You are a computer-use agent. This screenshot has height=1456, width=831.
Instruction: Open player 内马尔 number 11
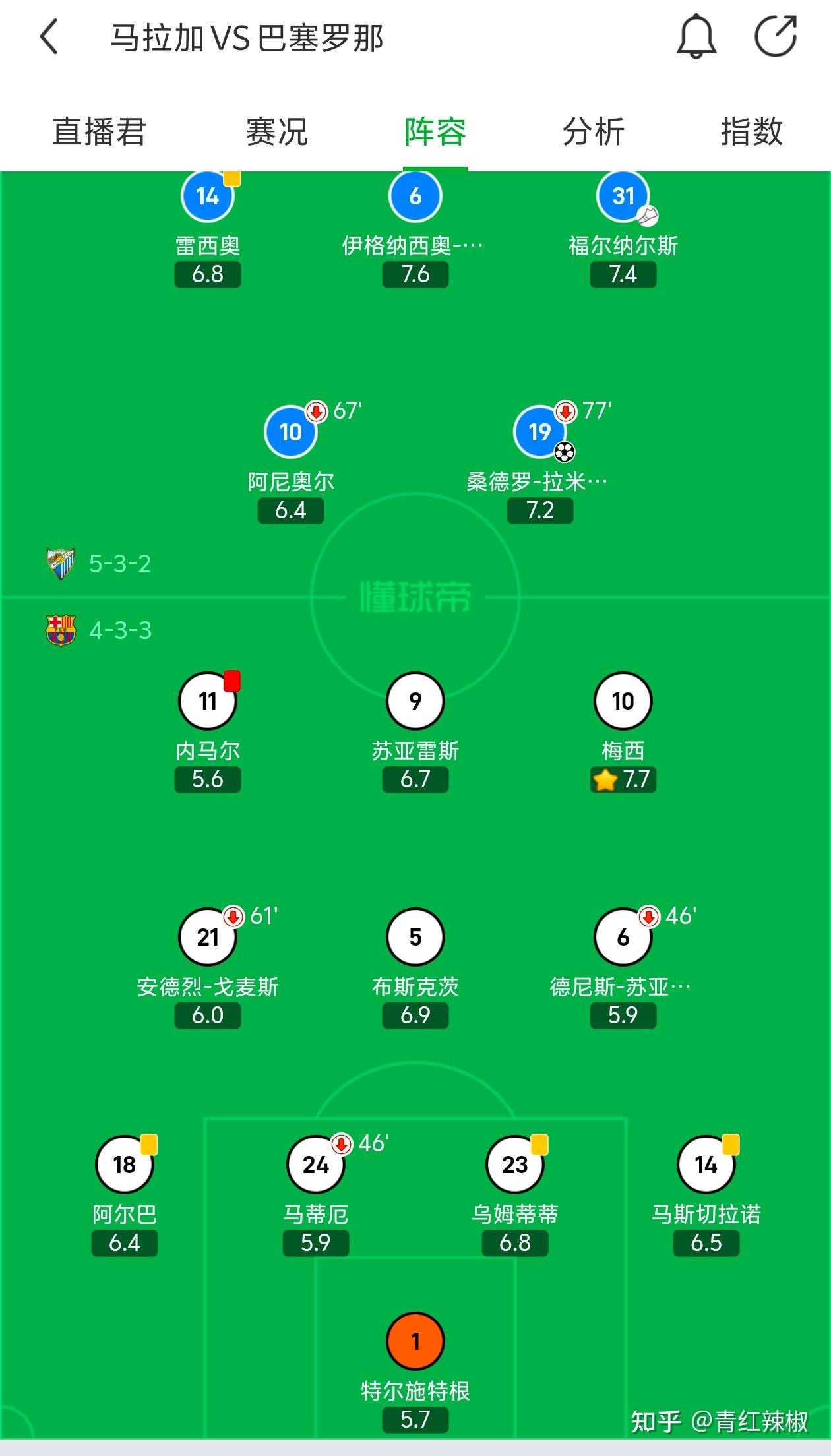[x=208, y=701]
